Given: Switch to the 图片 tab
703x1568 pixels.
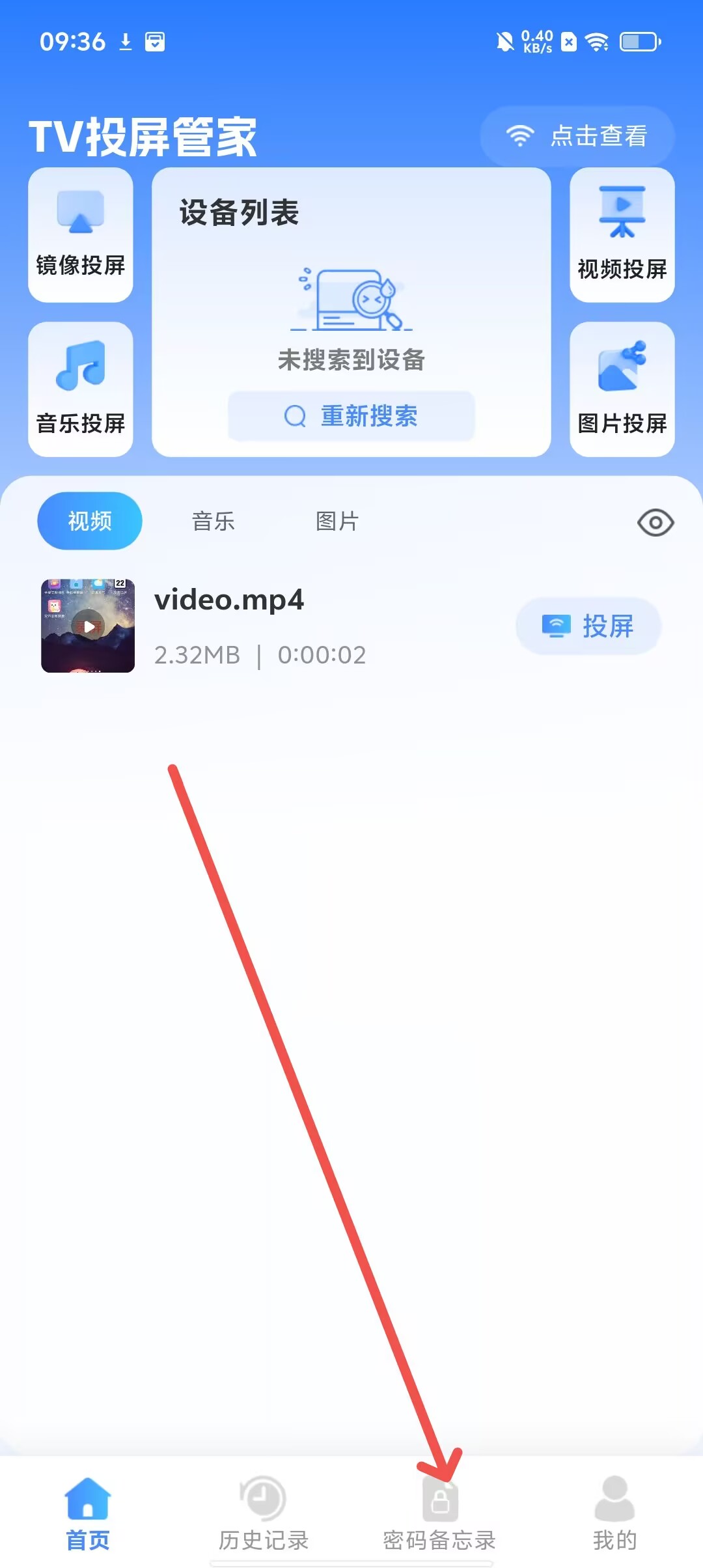Looking at the screenshot, I should [337, 521].
